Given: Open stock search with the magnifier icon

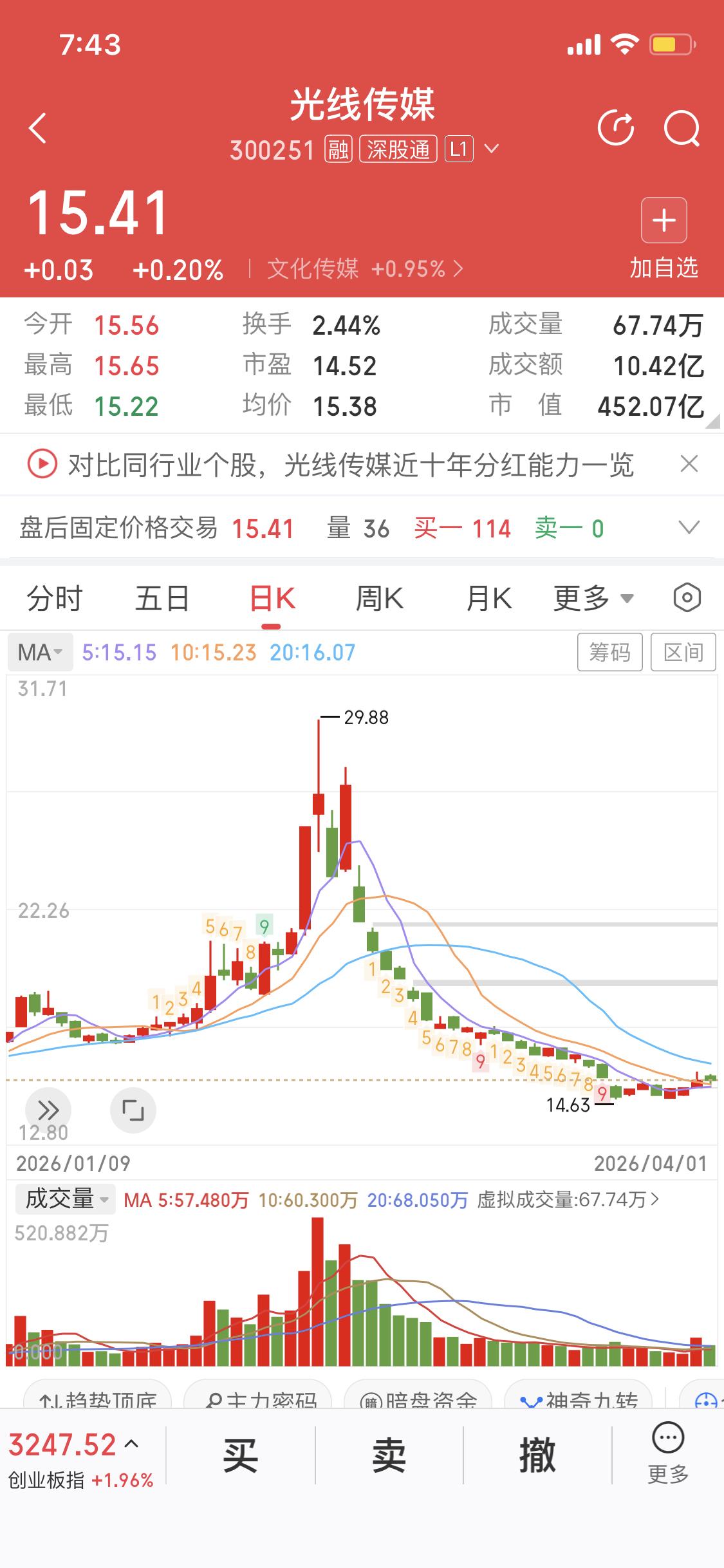Looking at the screenshot, I should click(683, 127).
